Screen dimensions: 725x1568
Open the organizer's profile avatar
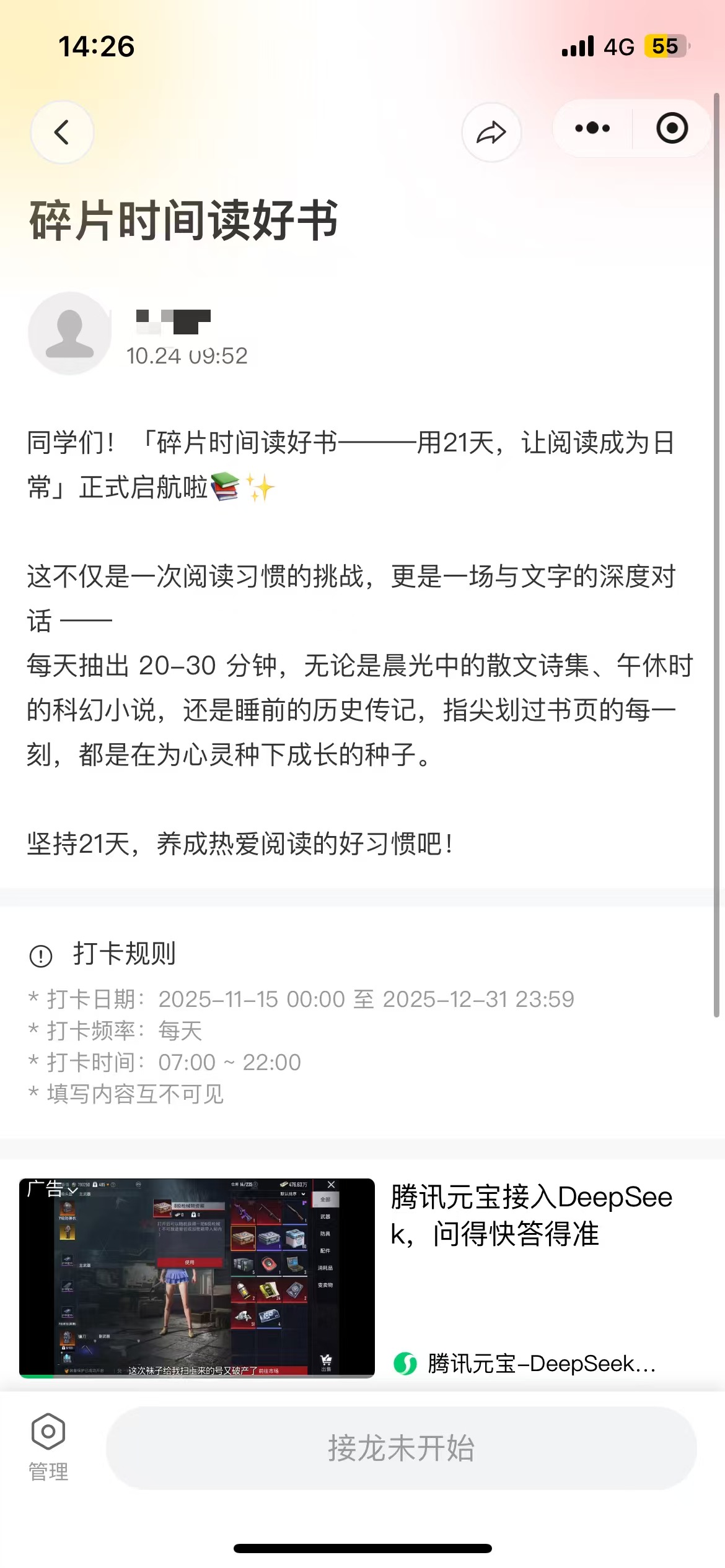tap(69, 333)
